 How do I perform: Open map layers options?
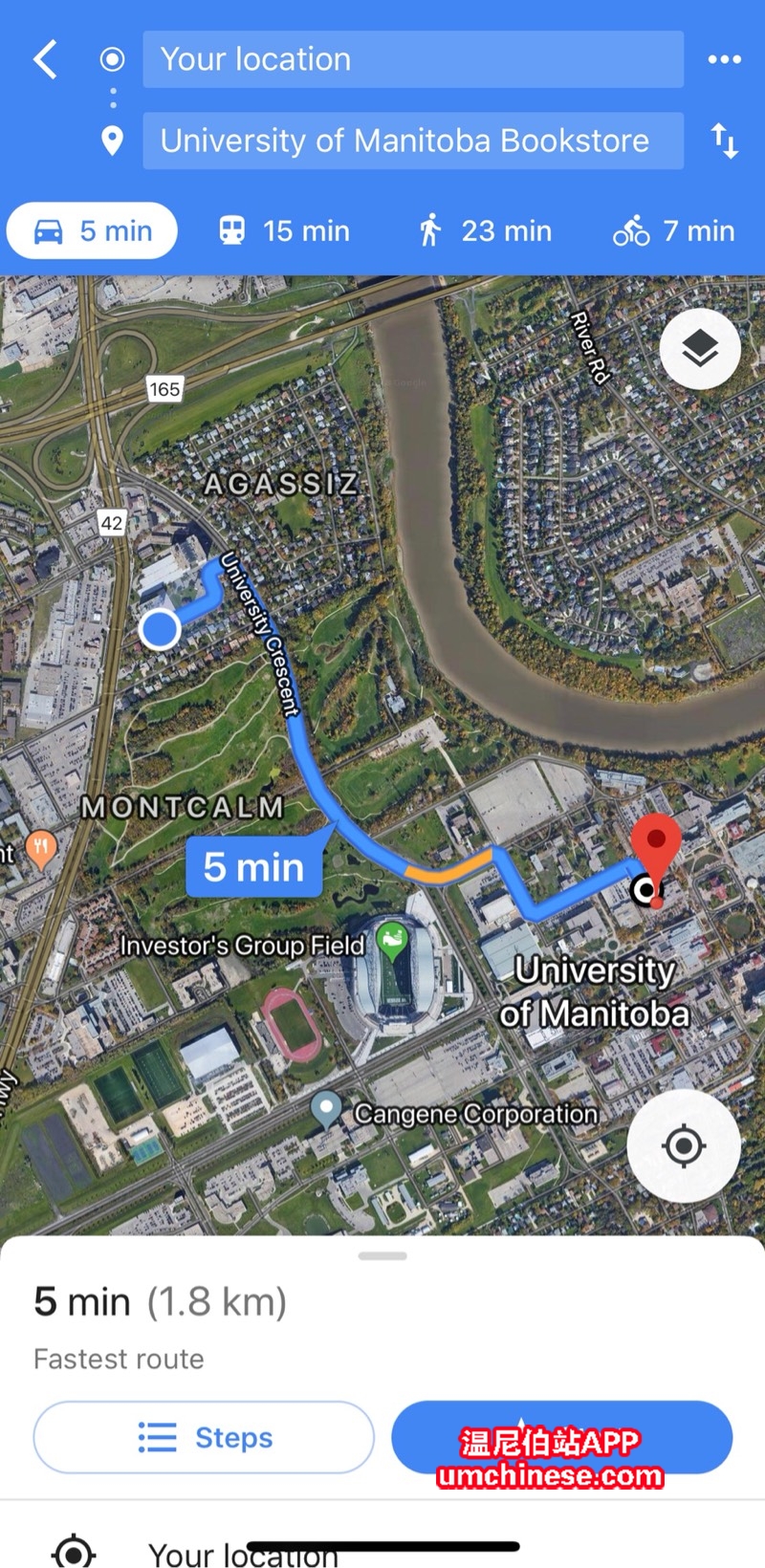click(x=700, y=349)
